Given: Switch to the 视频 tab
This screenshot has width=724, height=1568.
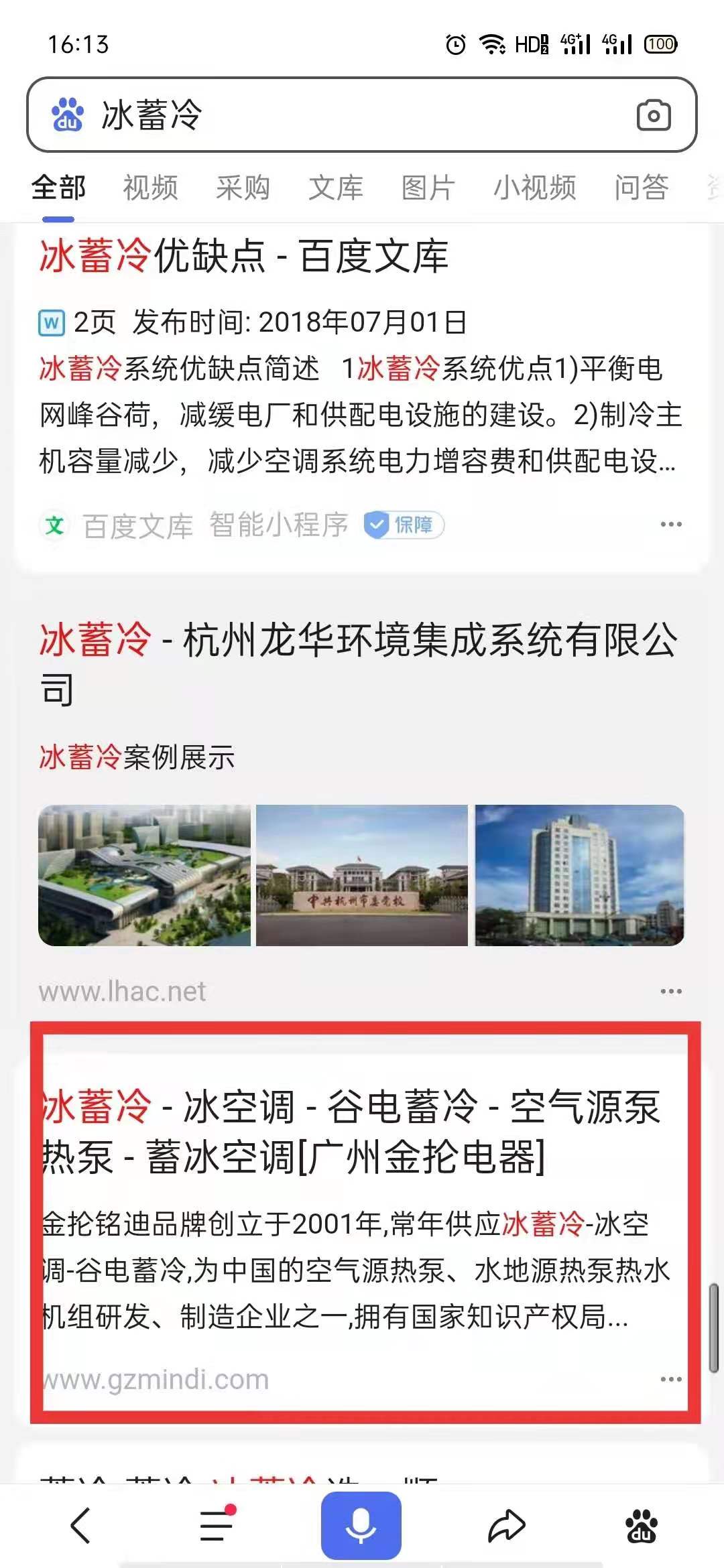Looking at the screenshot, I should 151,188.
